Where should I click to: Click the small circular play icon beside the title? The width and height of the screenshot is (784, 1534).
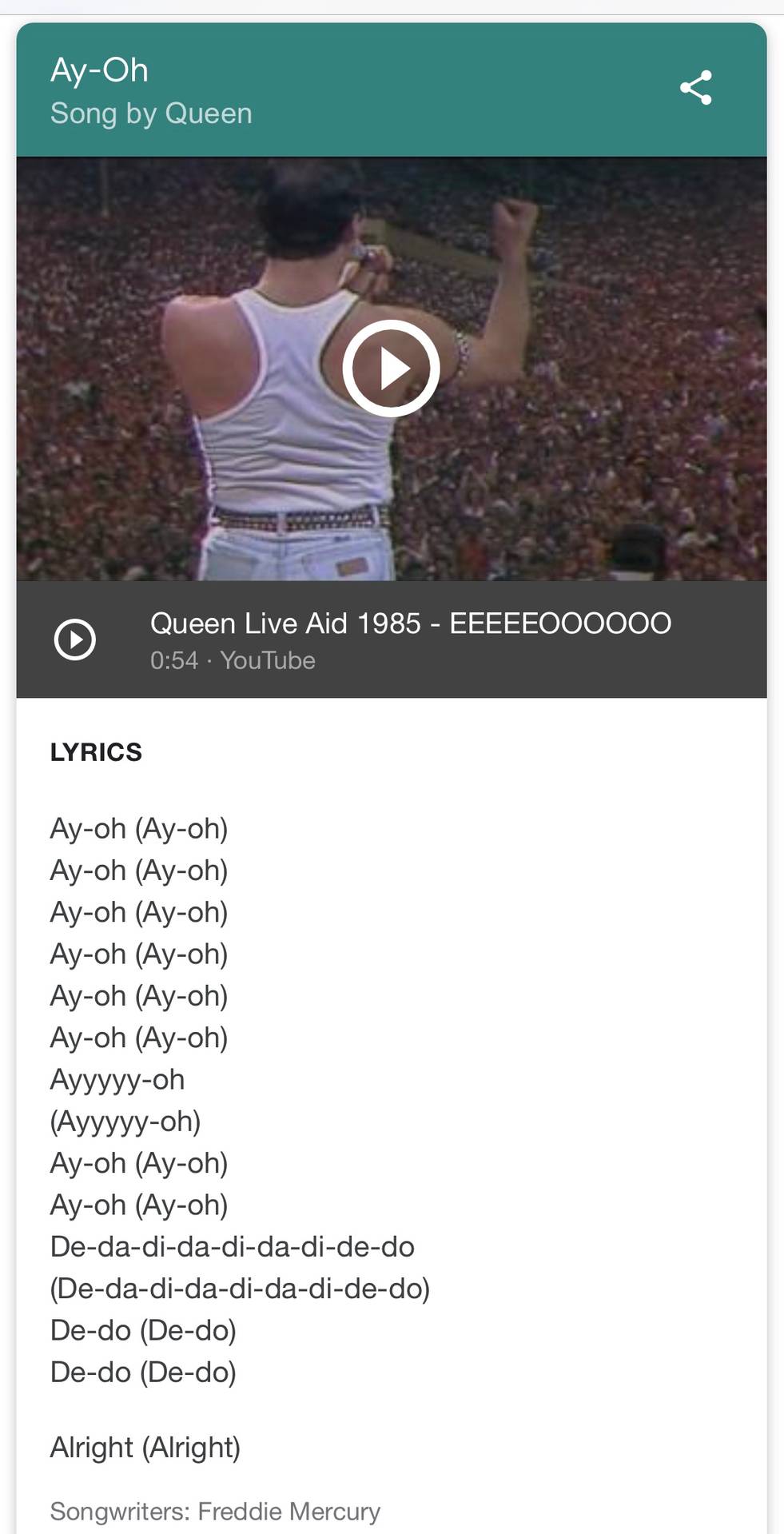(74, 639)
